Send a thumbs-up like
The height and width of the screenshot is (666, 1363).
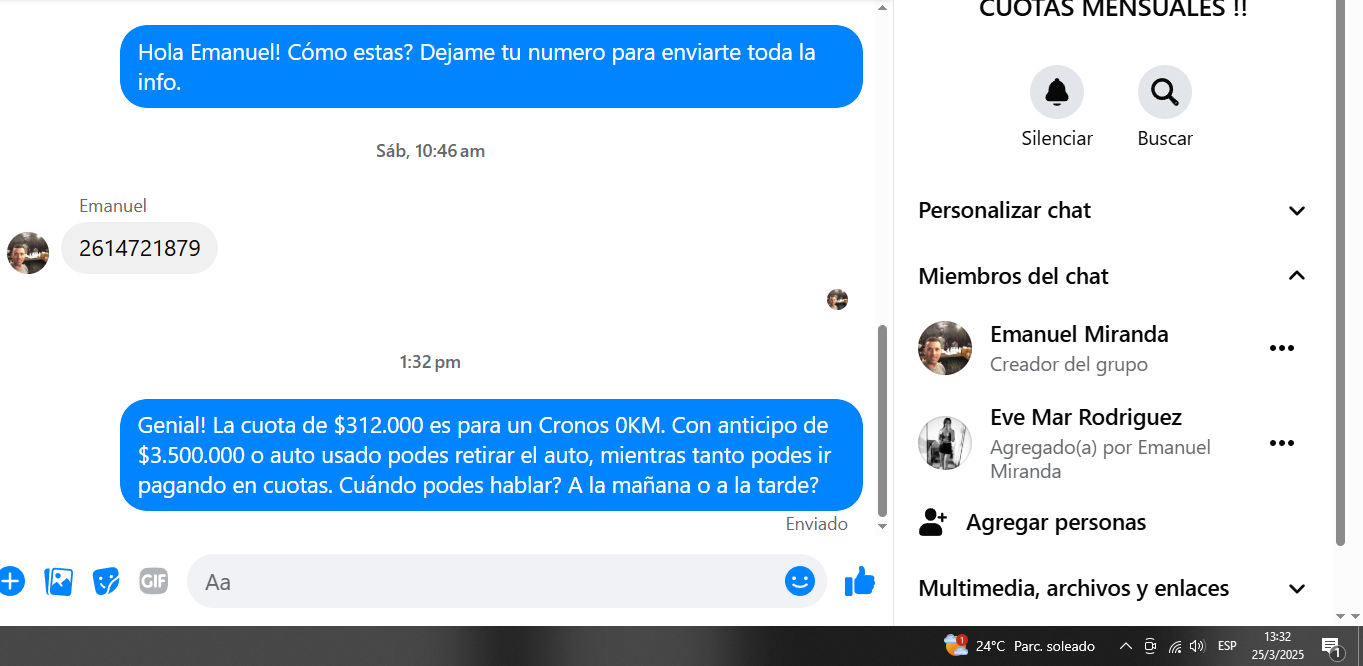(x=859, y=581)
